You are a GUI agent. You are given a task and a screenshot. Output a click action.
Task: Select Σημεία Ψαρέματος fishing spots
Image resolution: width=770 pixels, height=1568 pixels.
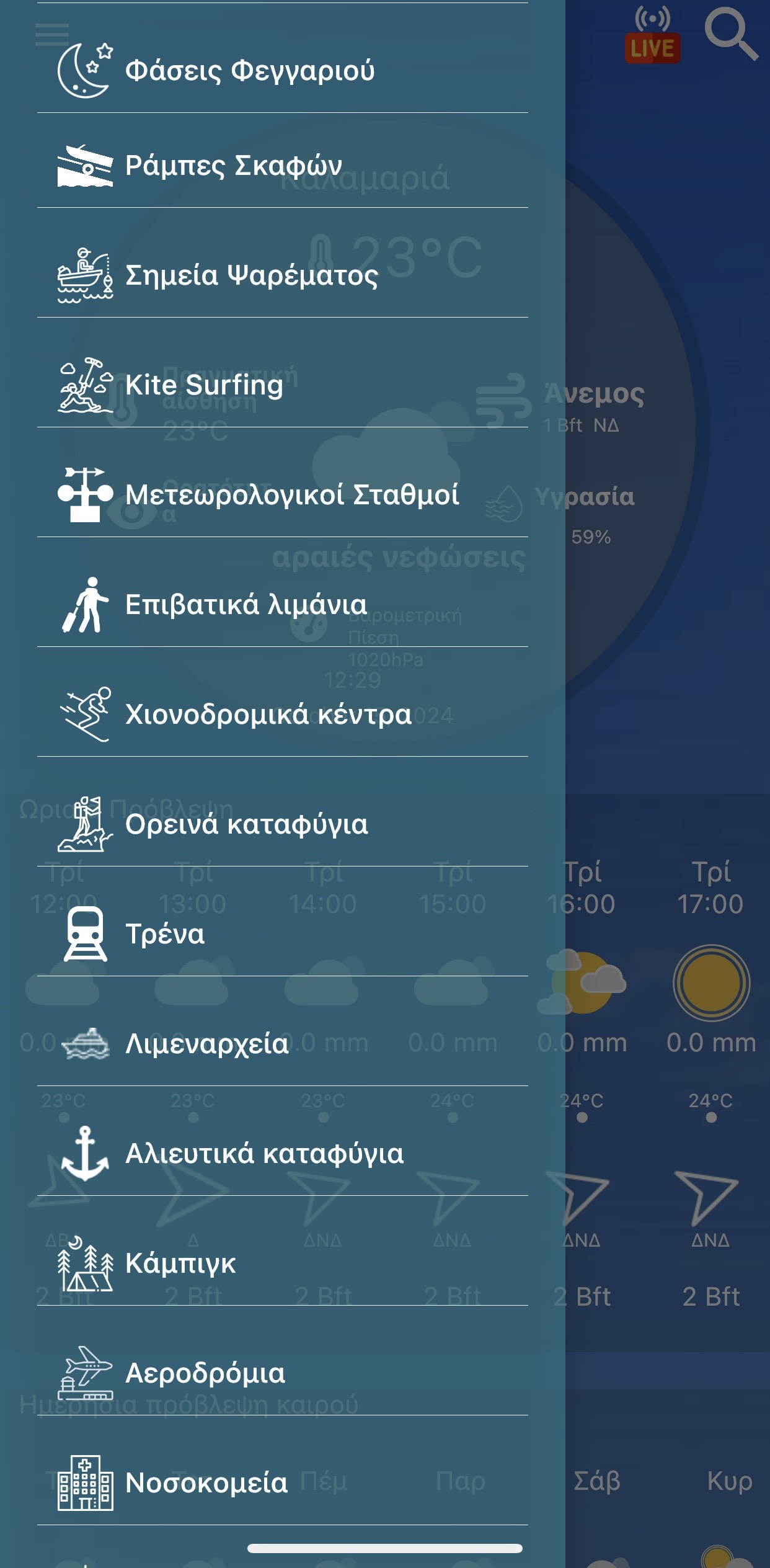[x=251, y=275]
